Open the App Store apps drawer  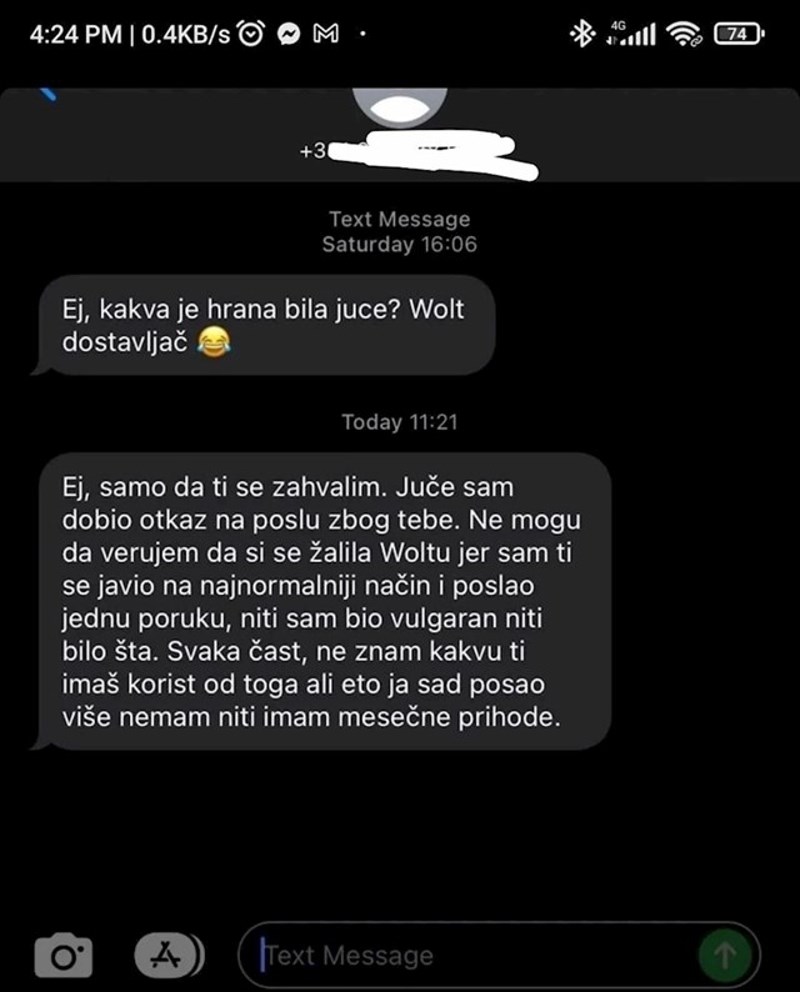point(163,956)
